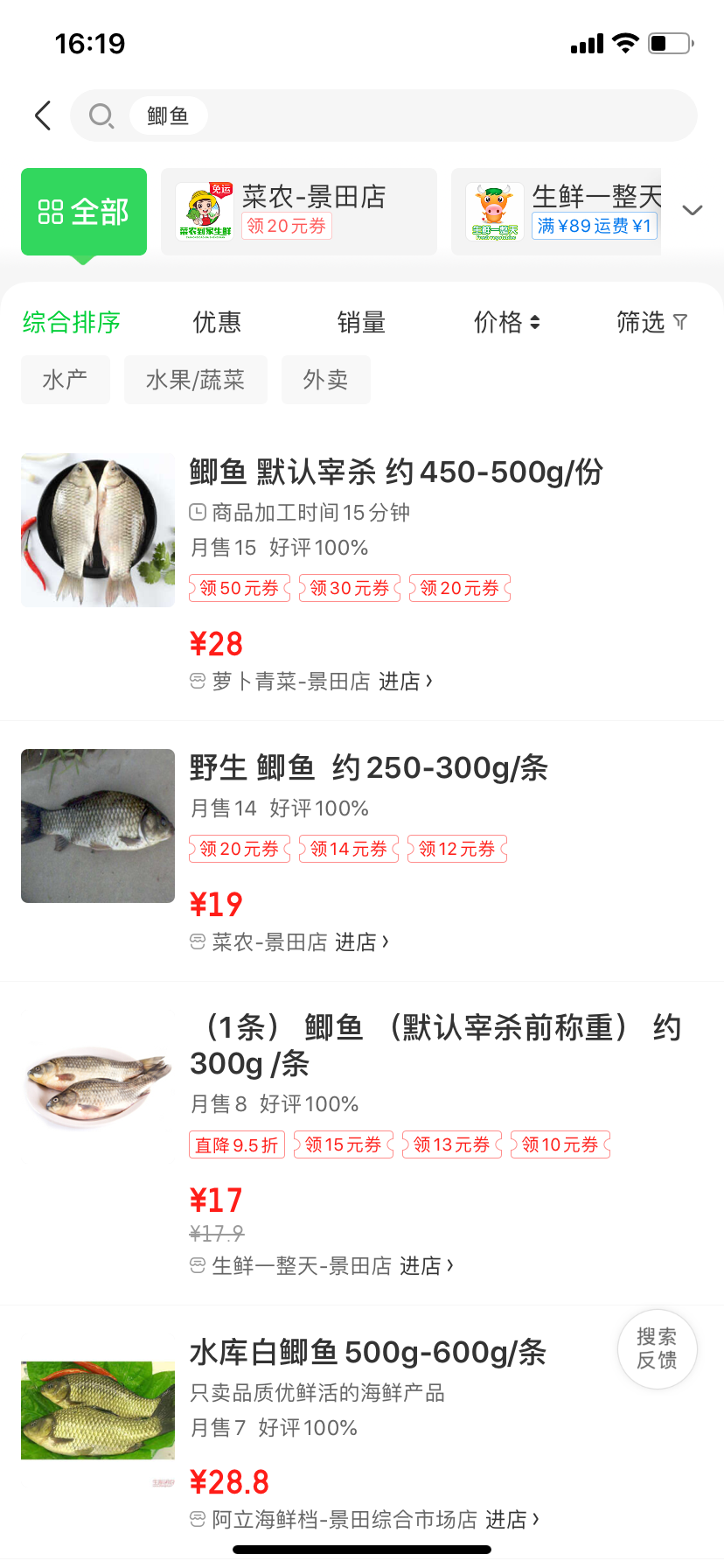View the 野生 鲫鱼 约250-300g/条 product

pyautogui.click(x=368, y=768)
